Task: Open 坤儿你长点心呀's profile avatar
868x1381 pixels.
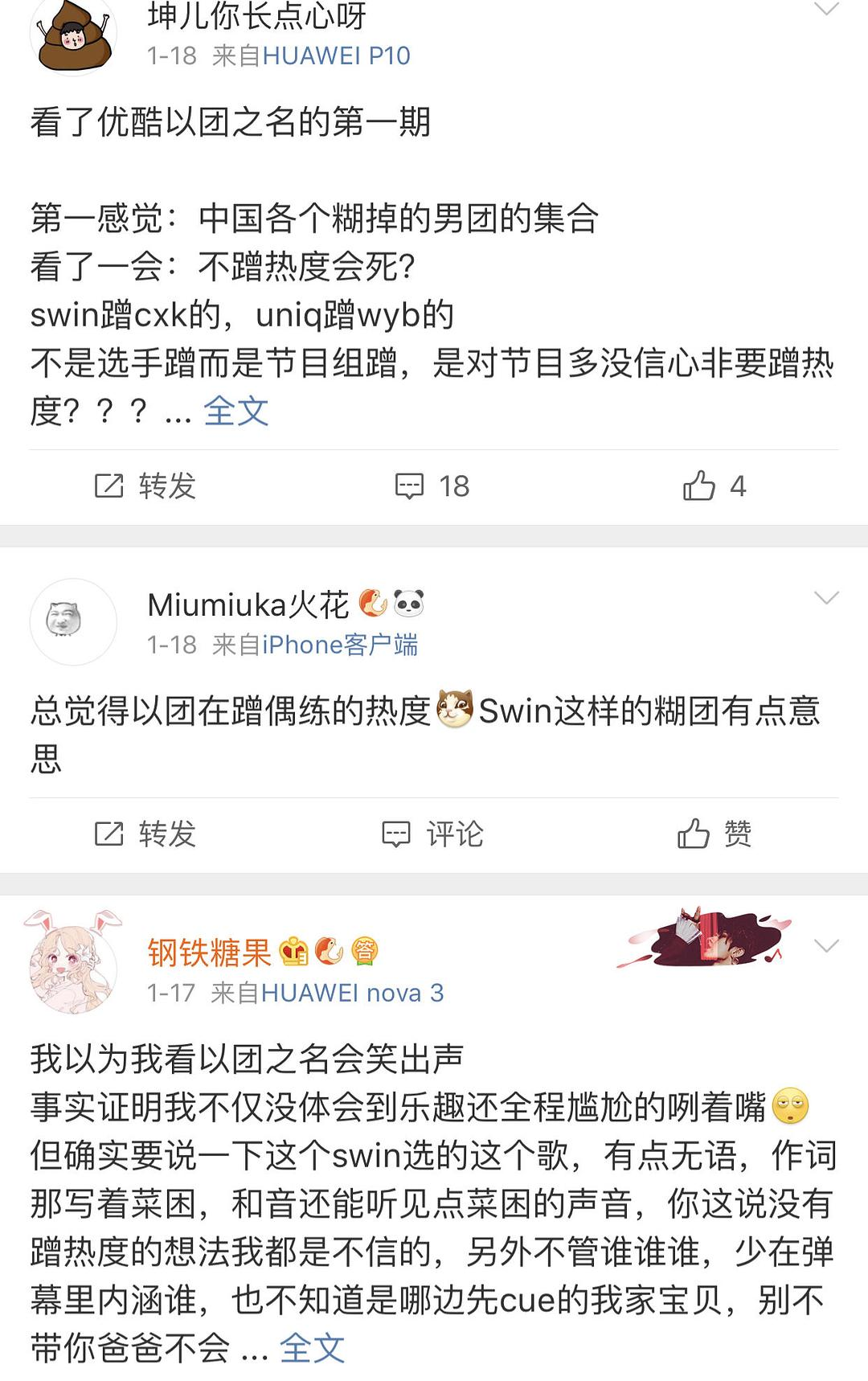Action: coord(73,35)
